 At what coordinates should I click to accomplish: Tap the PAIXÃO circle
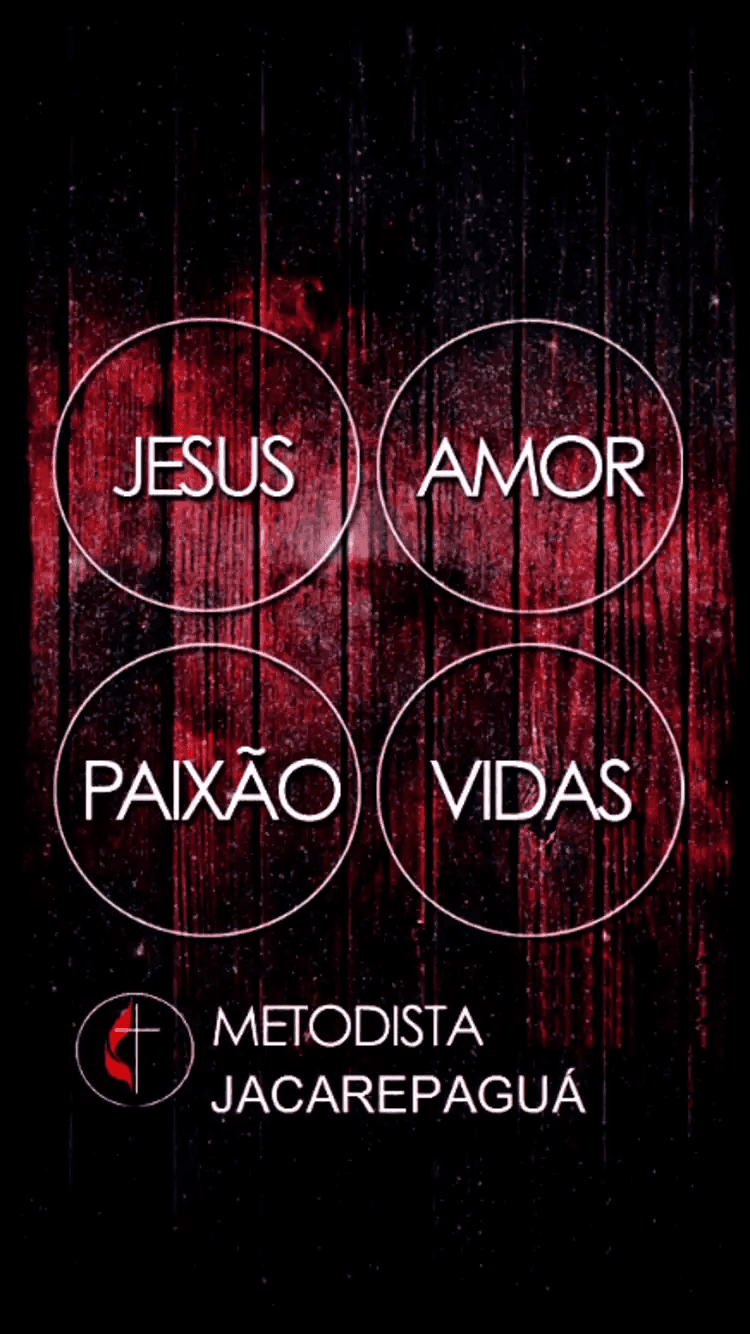(x=205, y=790)
